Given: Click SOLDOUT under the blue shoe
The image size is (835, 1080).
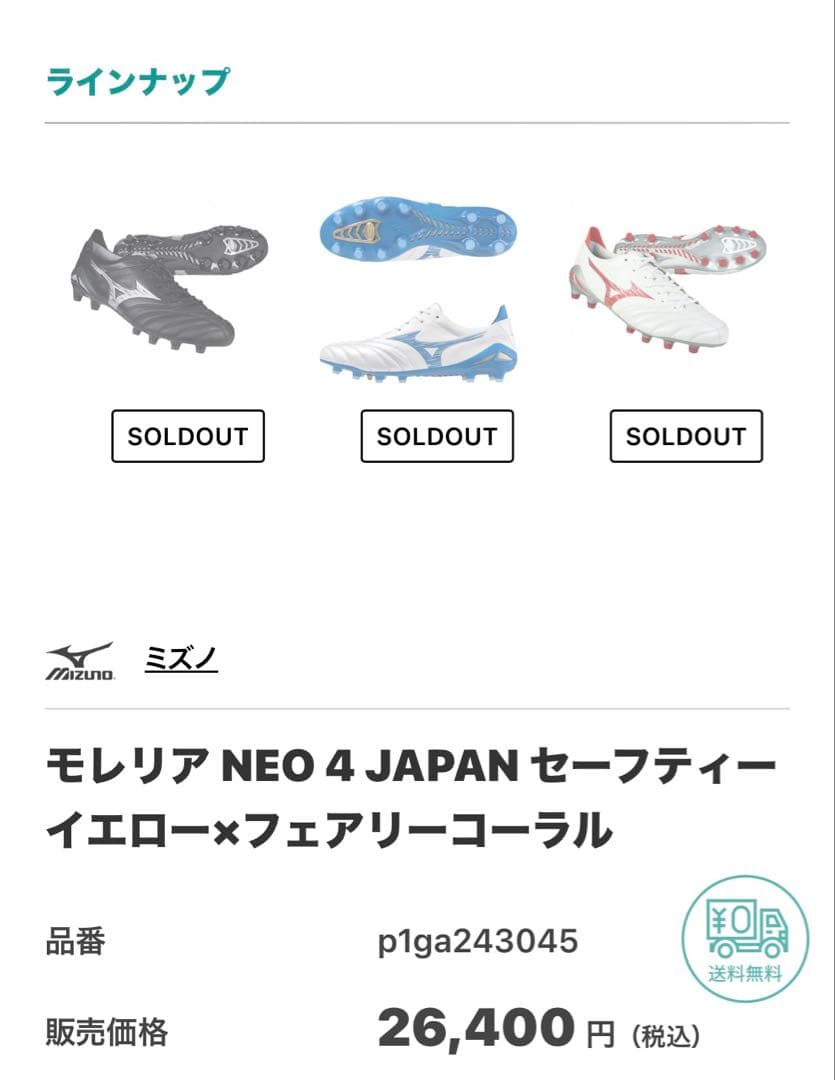Looking at the screenshot, I should point(436,436).
